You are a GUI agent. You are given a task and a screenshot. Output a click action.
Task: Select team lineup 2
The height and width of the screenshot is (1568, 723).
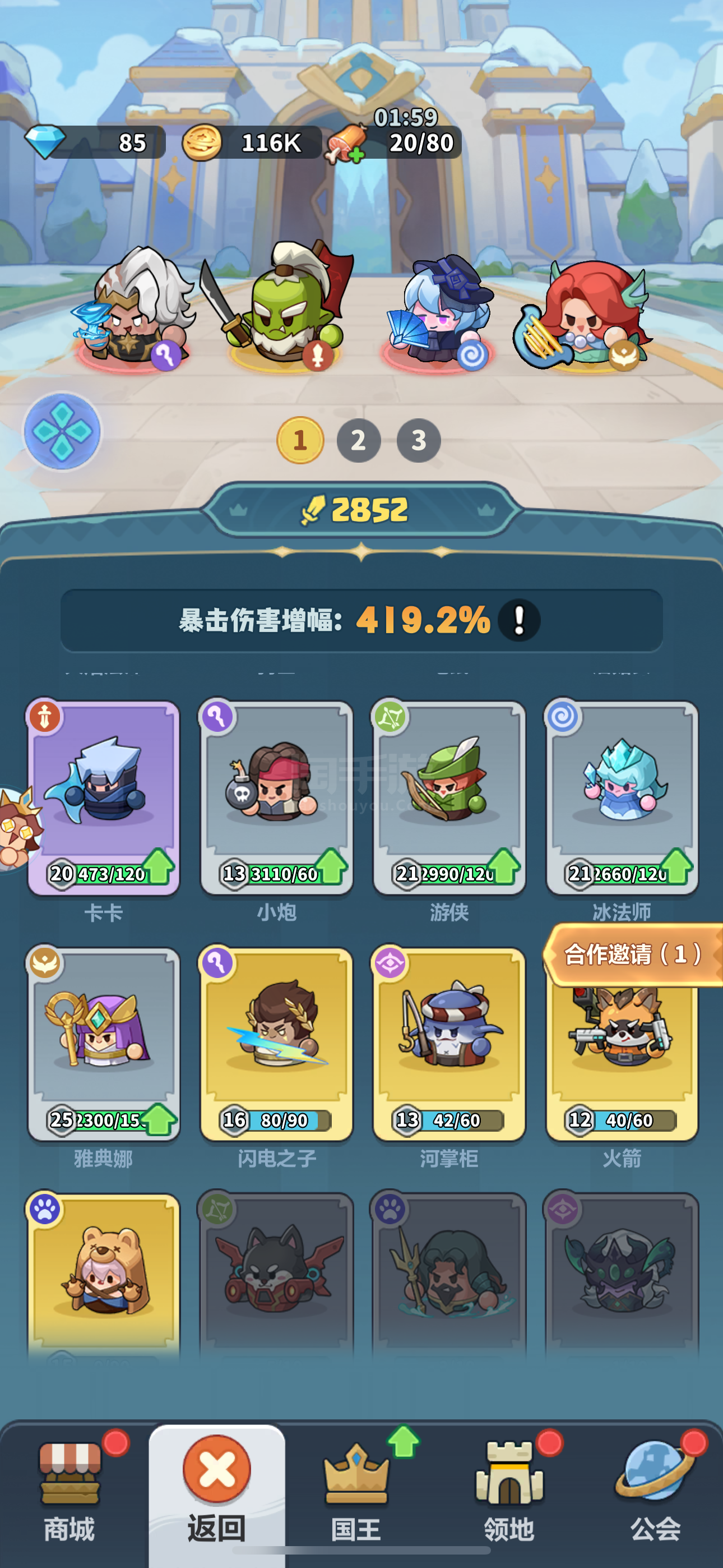[x=359, y=440]
